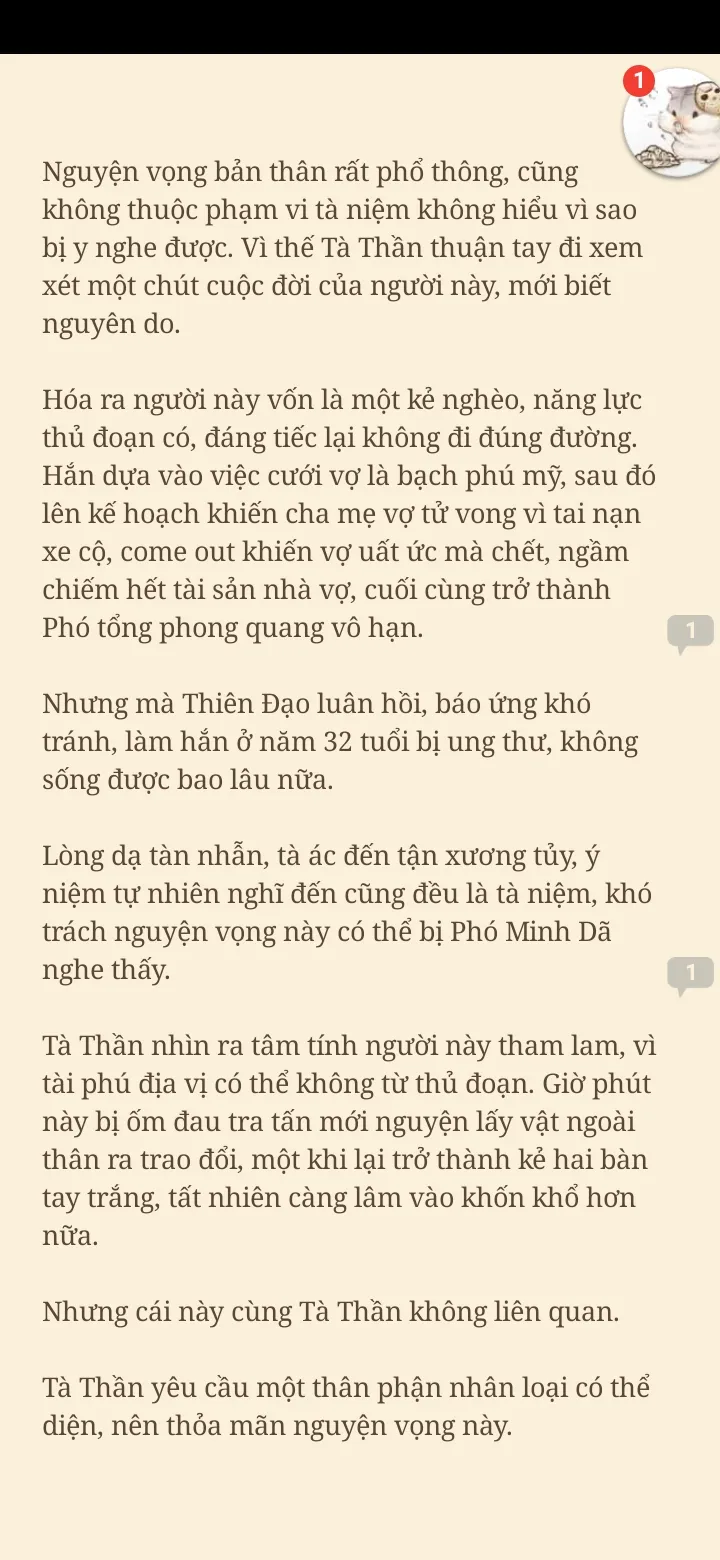Screen dimensions: 720x1560
Task: Open the comment bubble beside "nghe thấy" paragraph
Action: click(x=690, y=973)
